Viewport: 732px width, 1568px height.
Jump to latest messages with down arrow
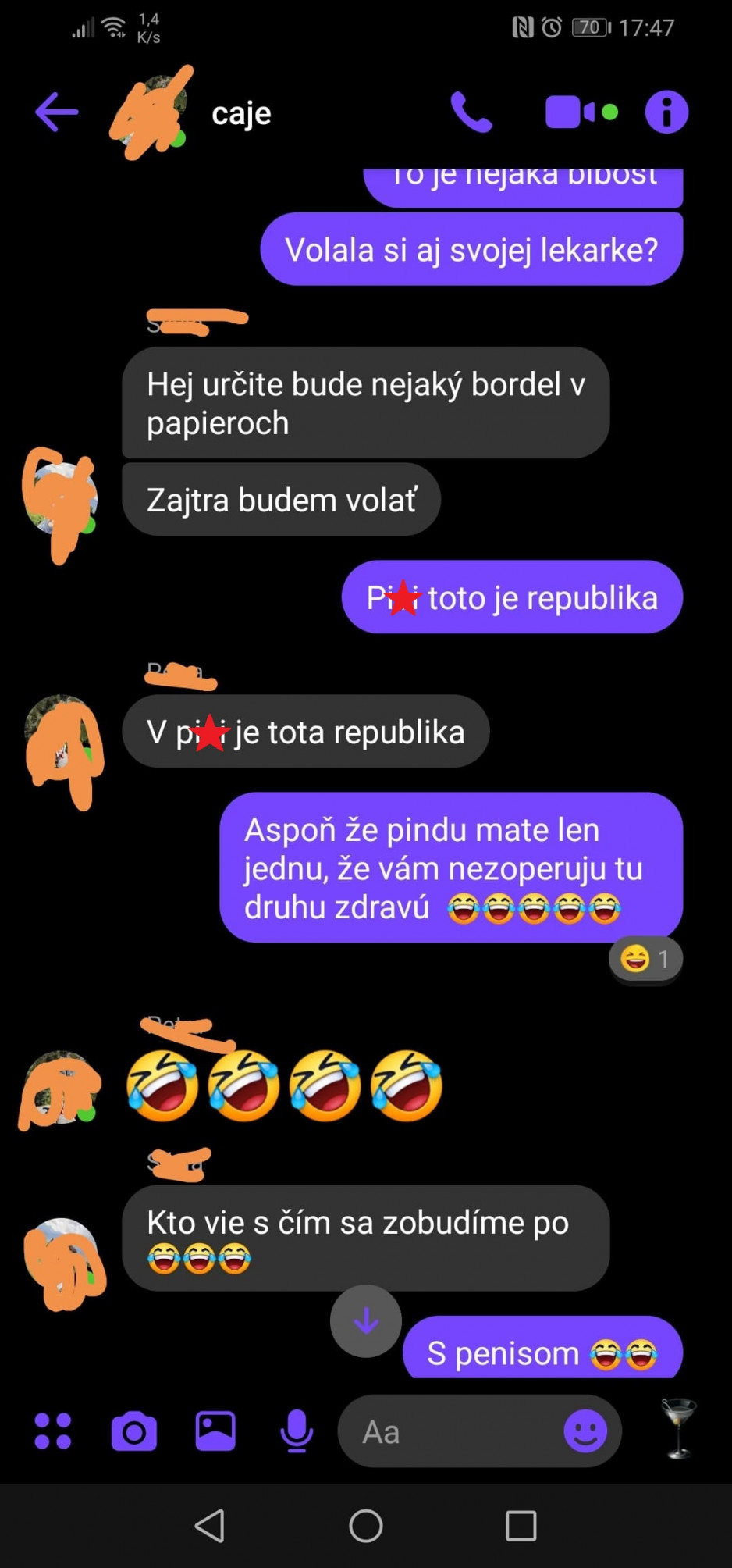[366, 1320]
